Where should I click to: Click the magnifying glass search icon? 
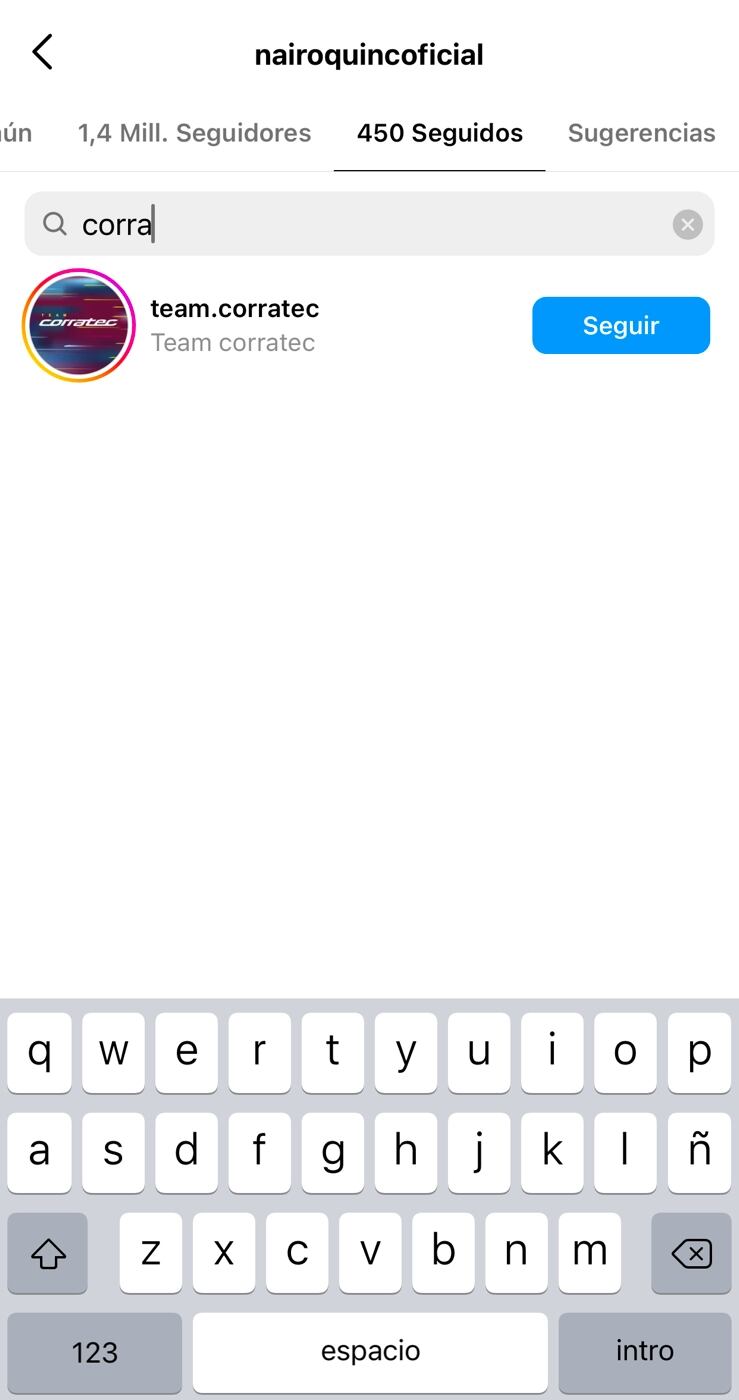tap(55, 224)
